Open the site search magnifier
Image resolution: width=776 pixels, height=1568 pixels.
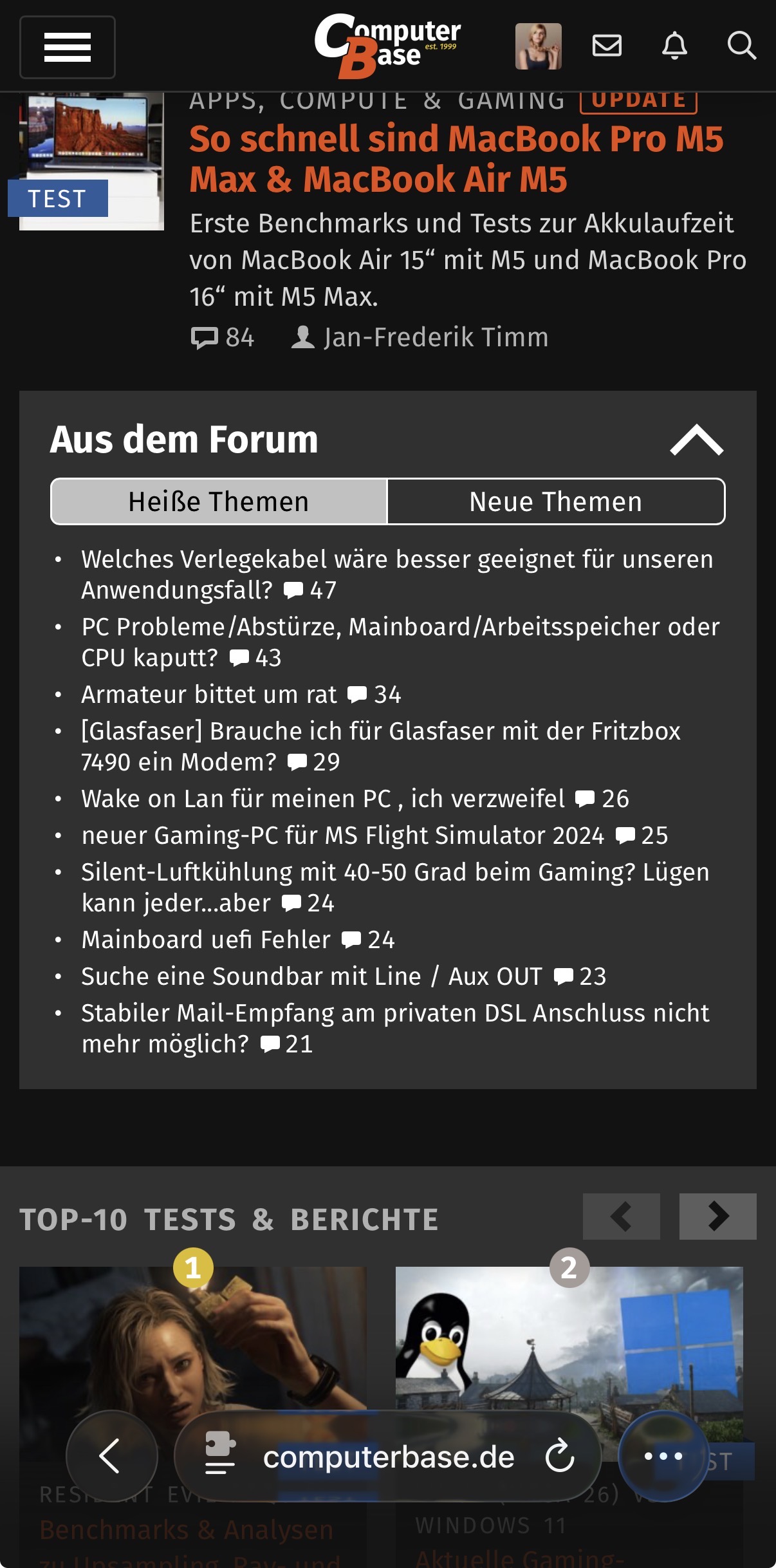pos(741,46)
